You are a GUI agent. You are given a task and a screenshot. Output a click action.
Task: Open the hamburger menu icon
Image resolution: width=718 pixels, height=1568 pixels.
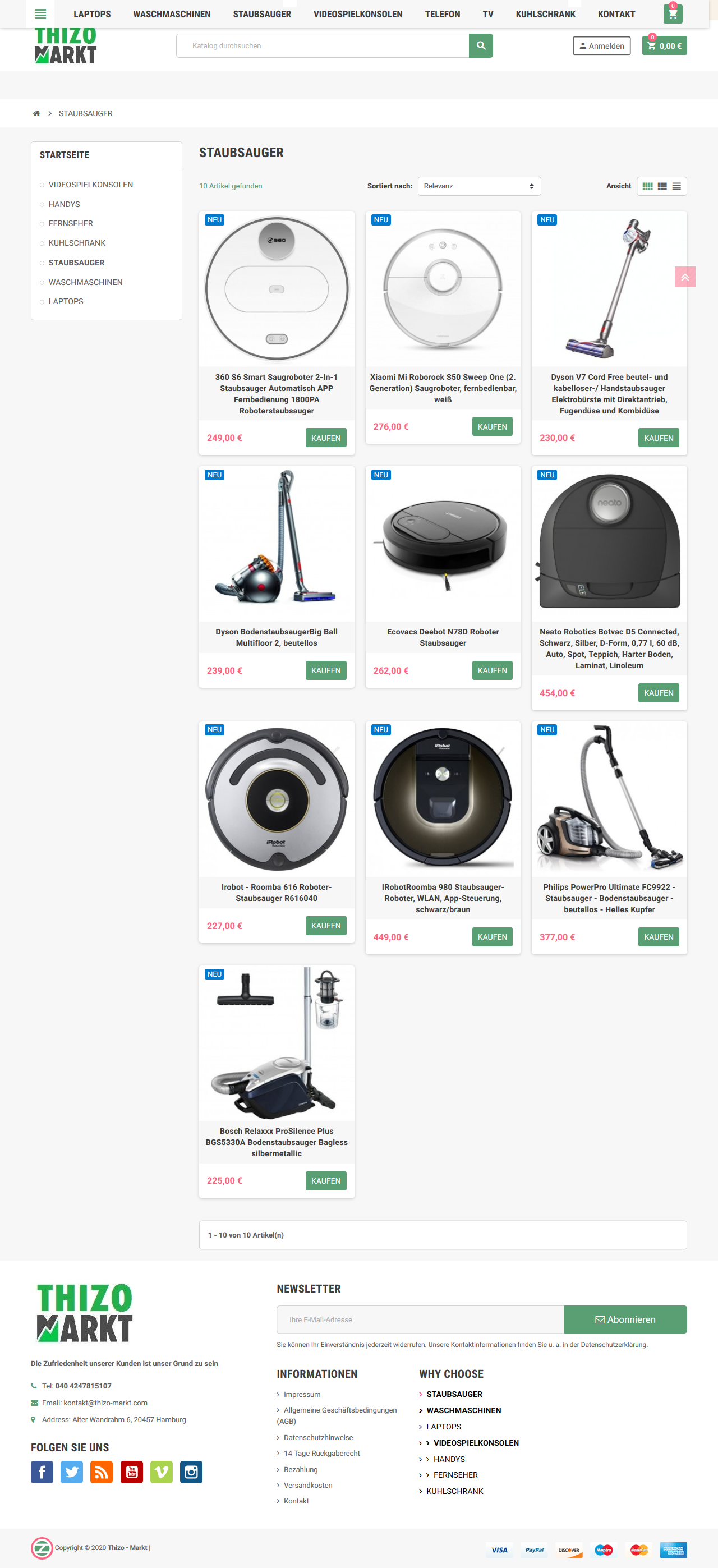[40, 13]
